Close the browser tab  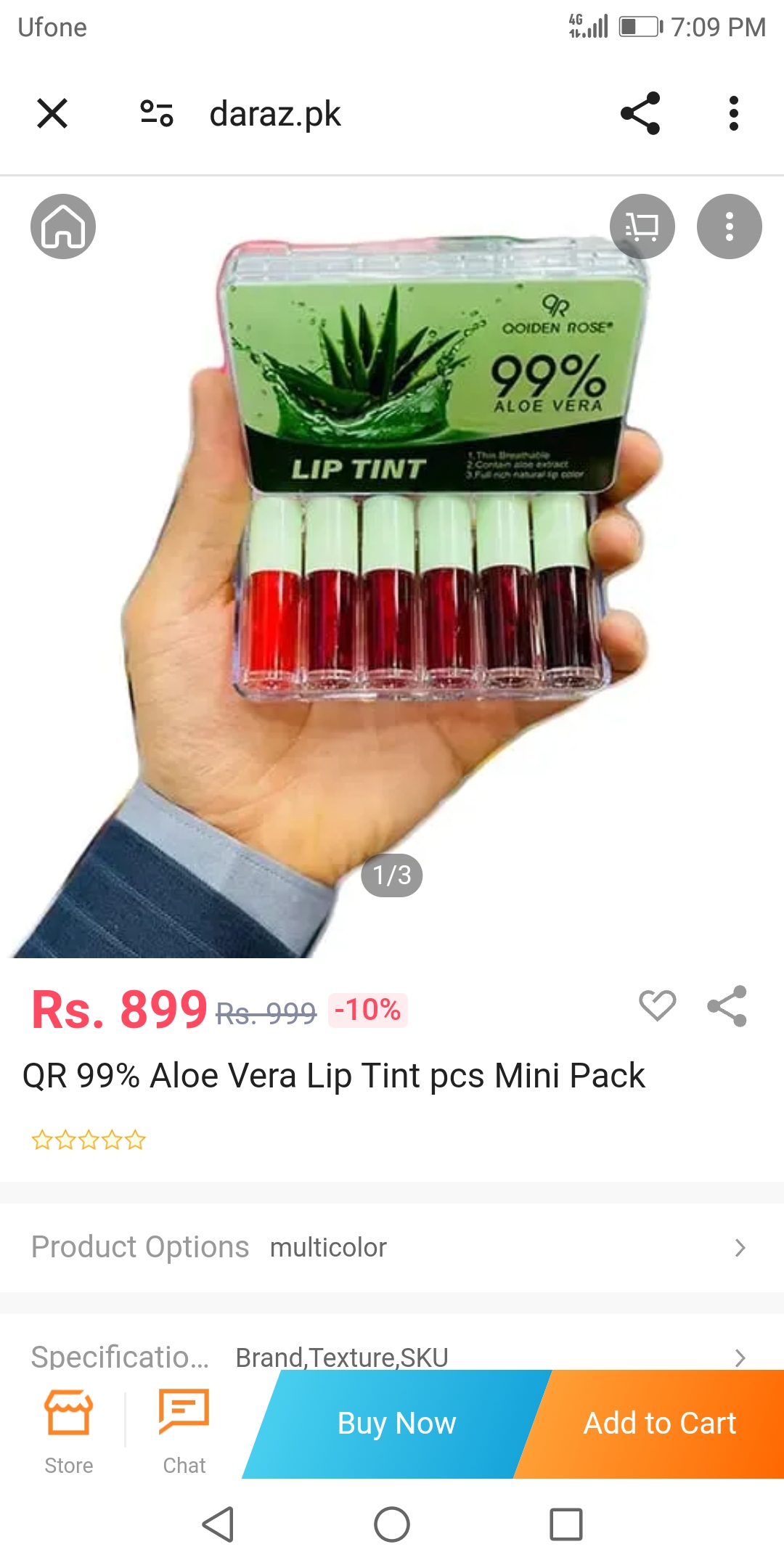coord(52,113)
